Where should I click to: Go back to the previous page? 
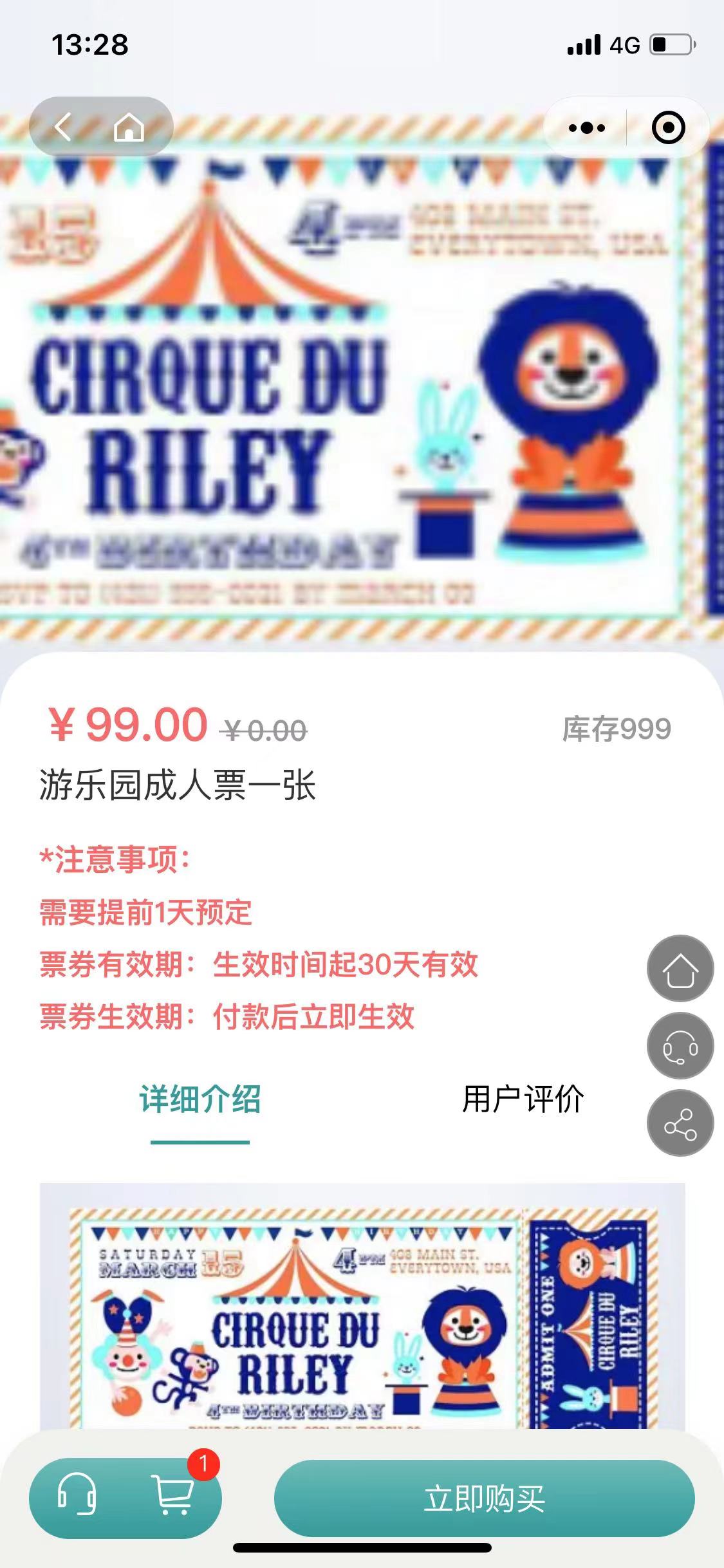(63, 127)
